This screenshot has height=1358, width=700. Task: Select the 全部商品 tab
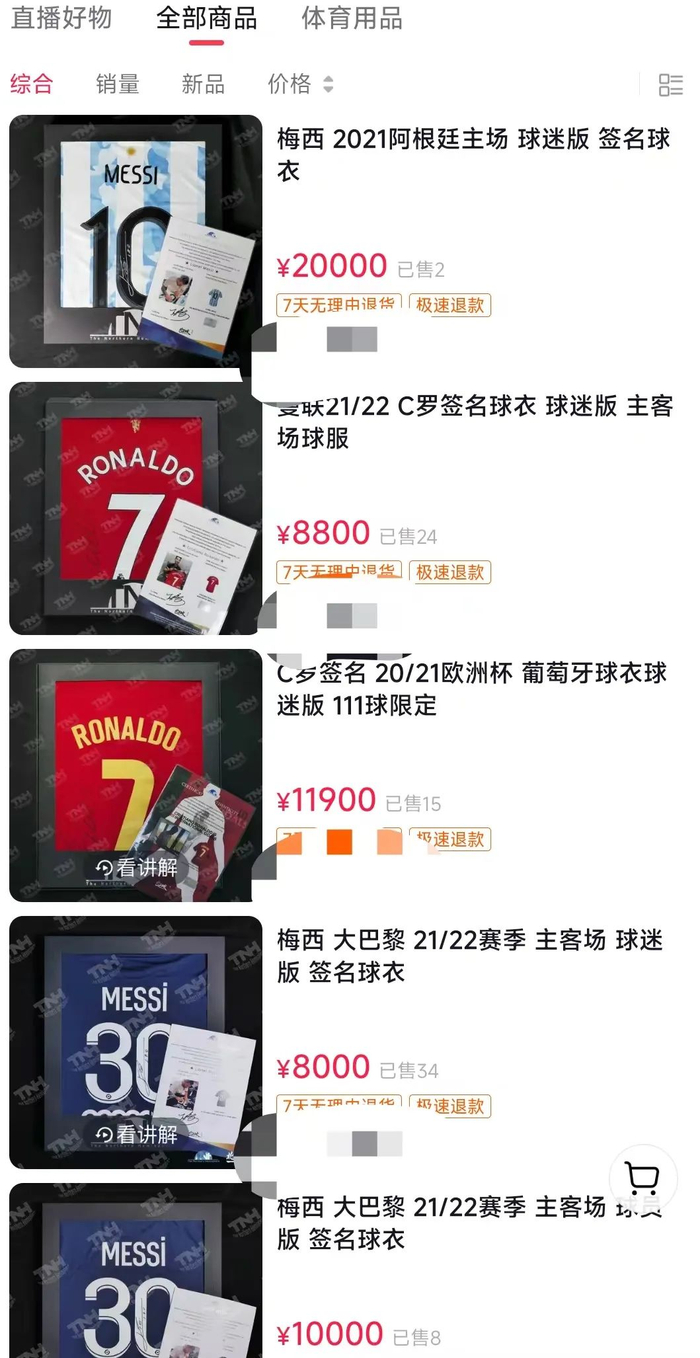(x=206, y=18)
